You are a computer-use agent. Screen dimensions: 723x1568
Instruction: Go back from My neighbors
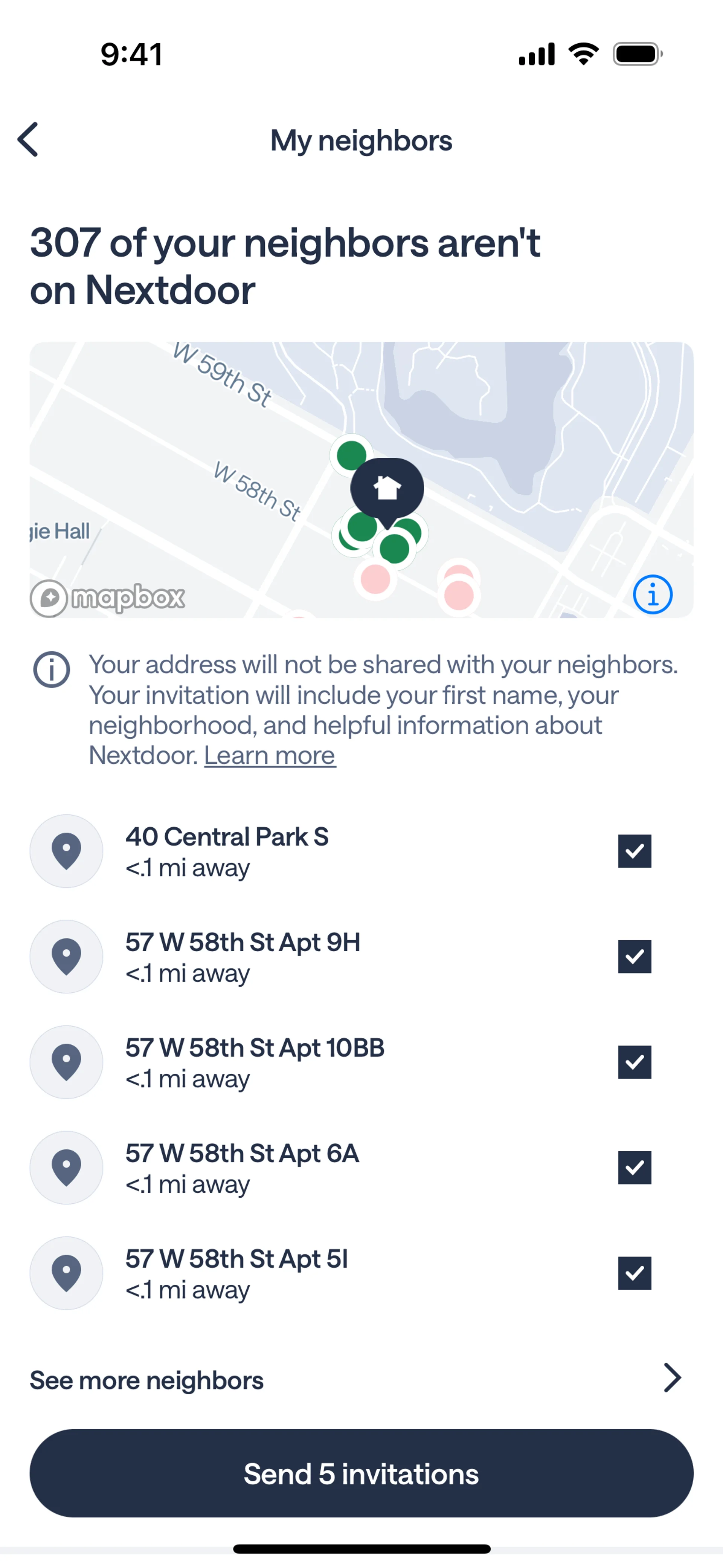point(29,139)
